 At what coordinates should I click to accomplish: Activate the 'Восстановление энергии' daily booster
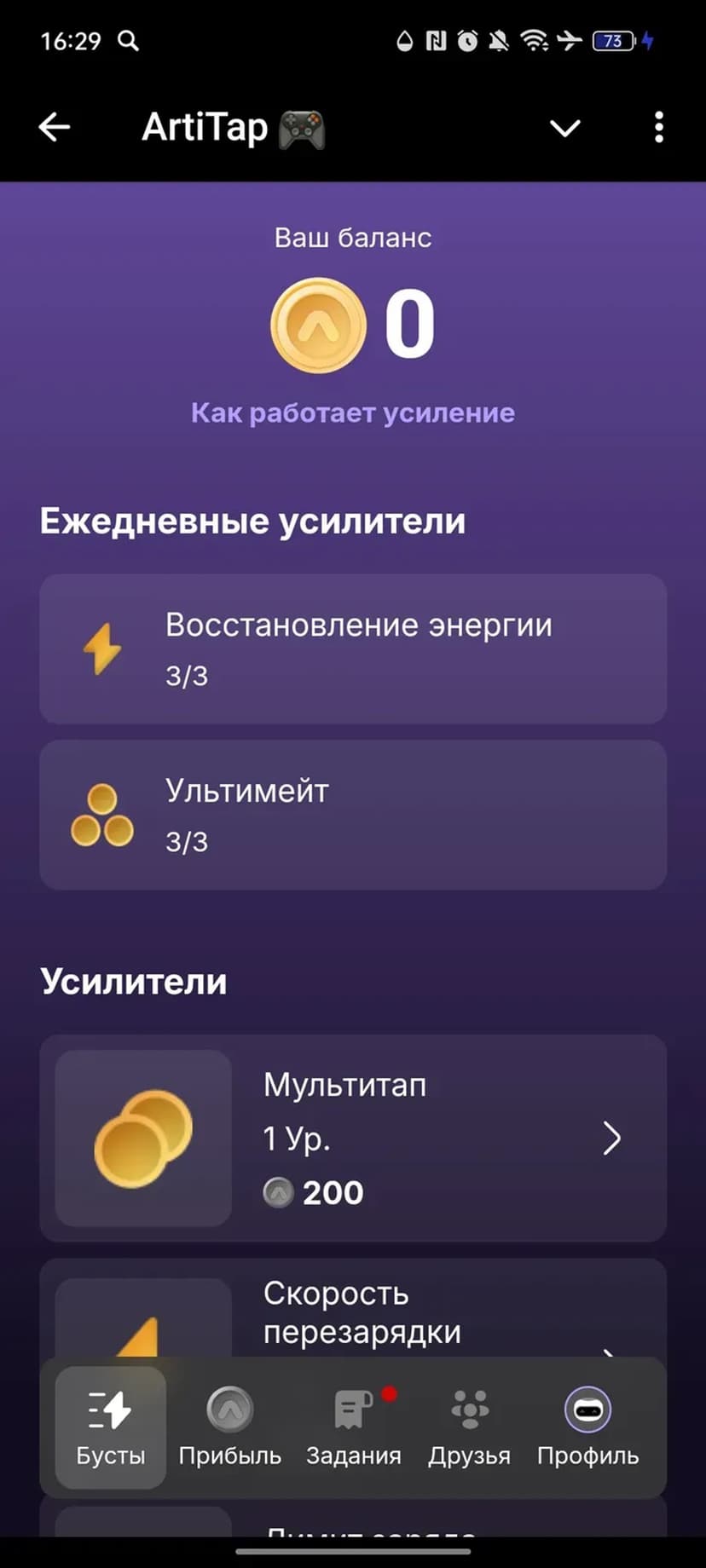click(353, 649)
